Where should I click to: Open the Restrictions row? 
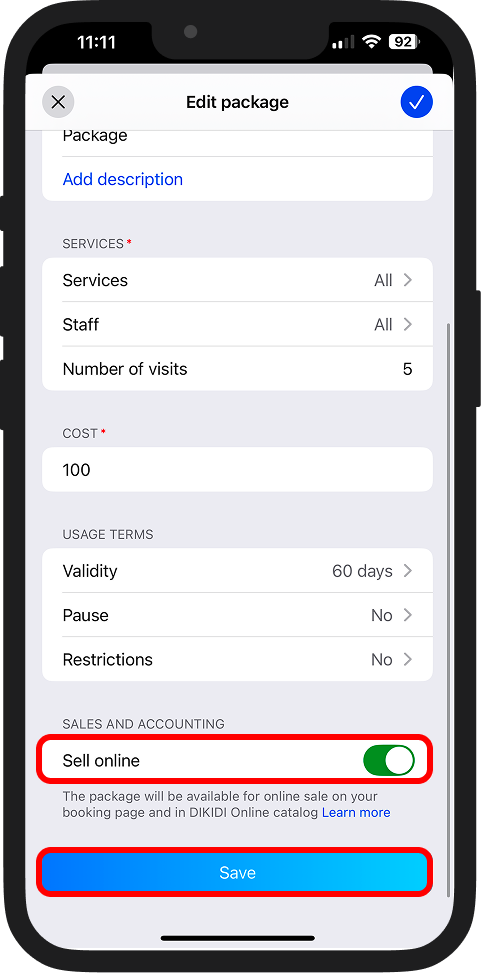click(237, 659)
